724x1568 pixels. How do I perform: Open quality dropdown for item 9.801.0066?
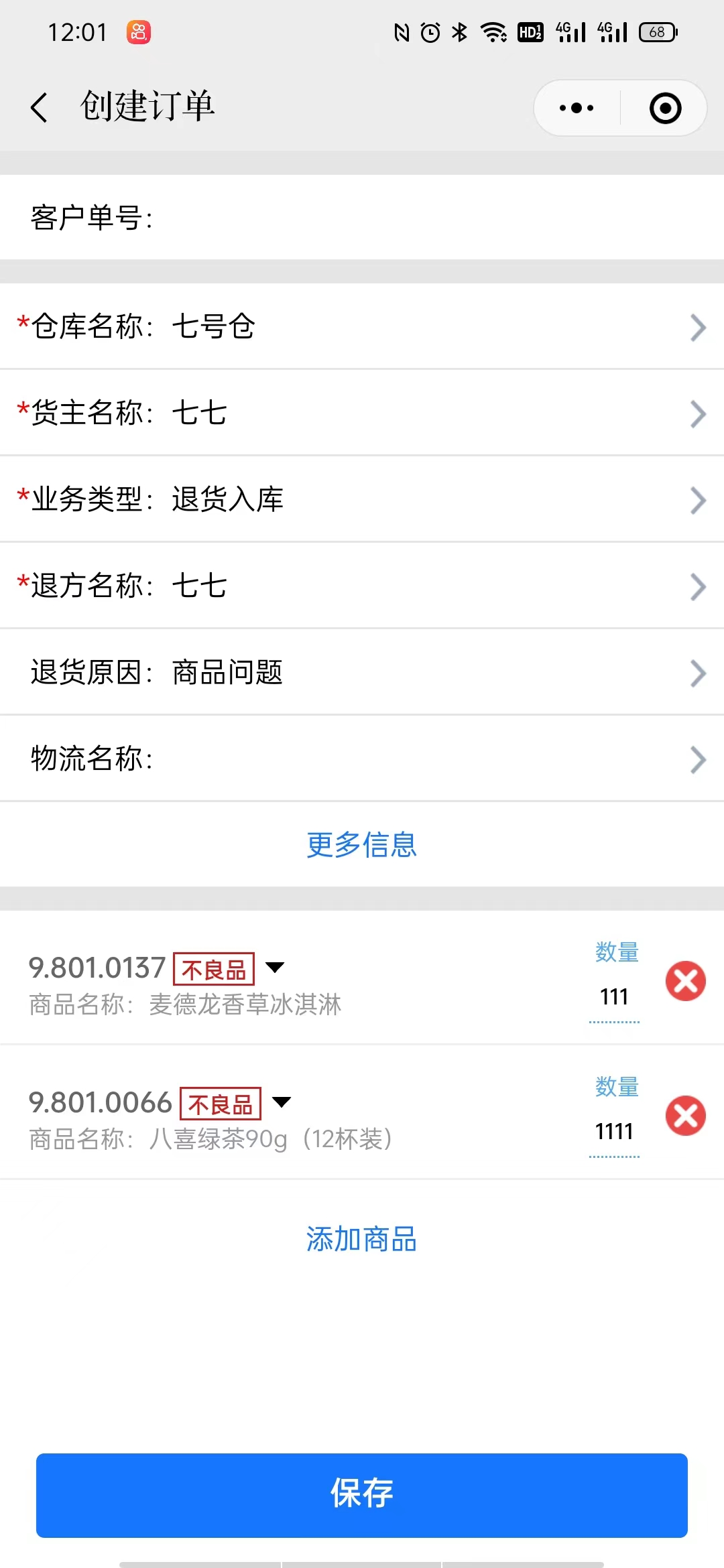click(282, 1102)
